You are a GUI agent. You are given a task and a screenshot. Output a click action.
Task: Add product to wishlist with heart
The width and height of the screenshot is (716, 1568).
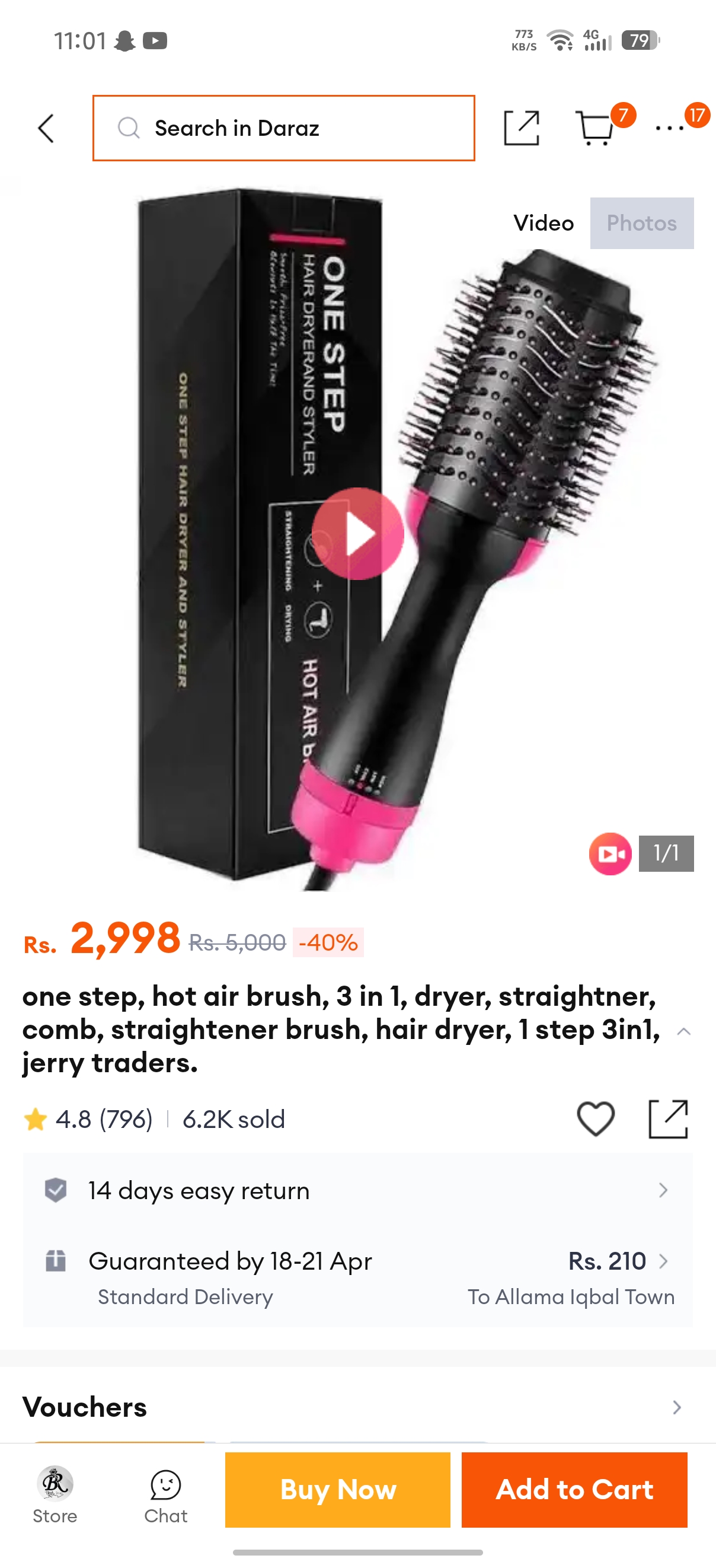(596, 1119)
